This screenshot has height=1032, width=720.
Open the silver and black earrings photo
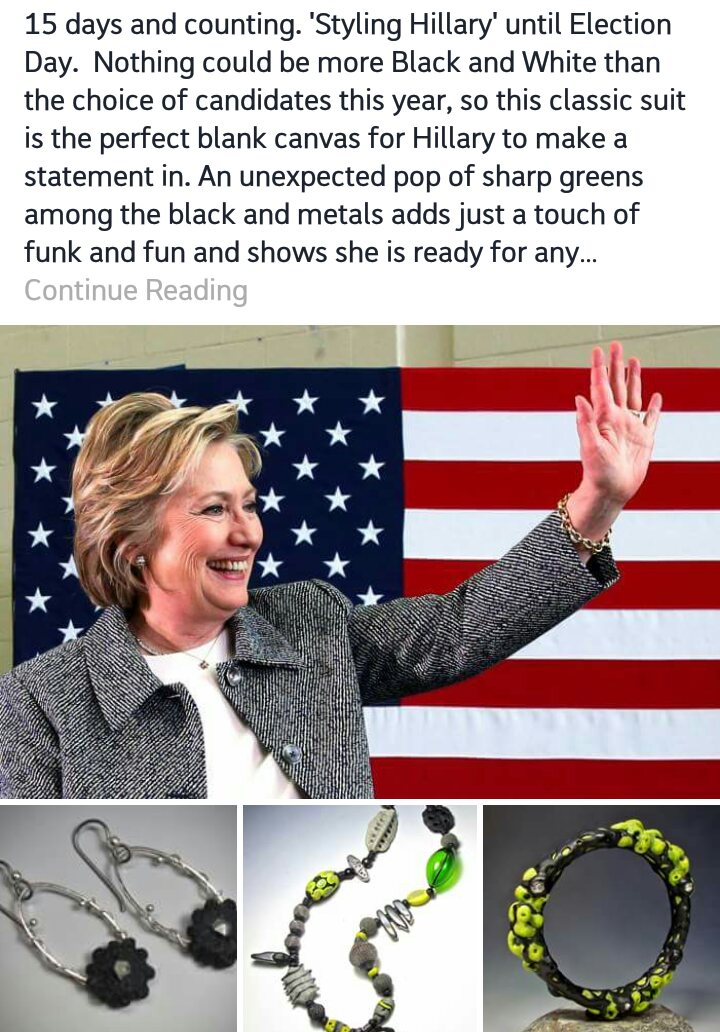[118, 918]
